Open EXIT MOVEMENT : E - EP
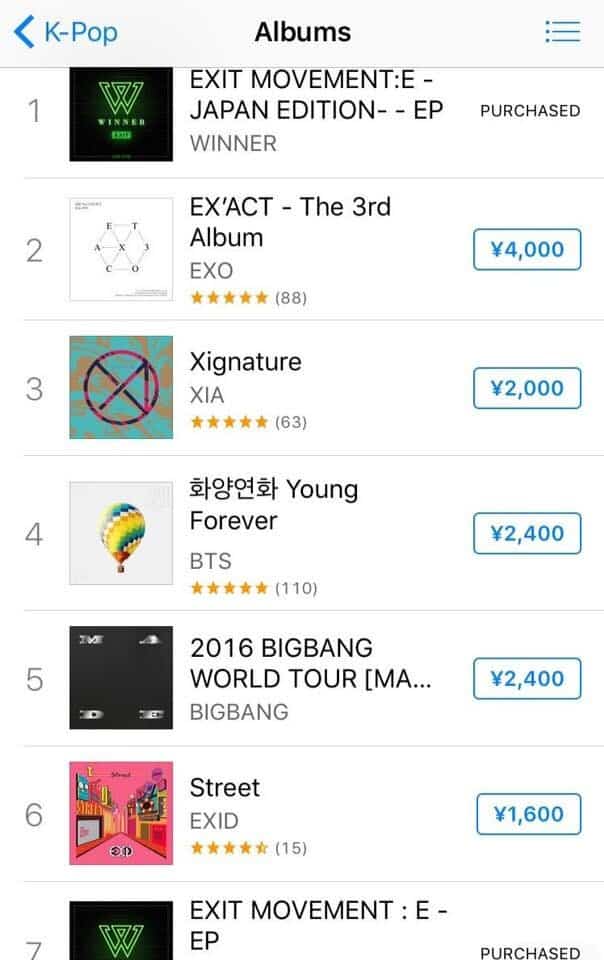 318,925
